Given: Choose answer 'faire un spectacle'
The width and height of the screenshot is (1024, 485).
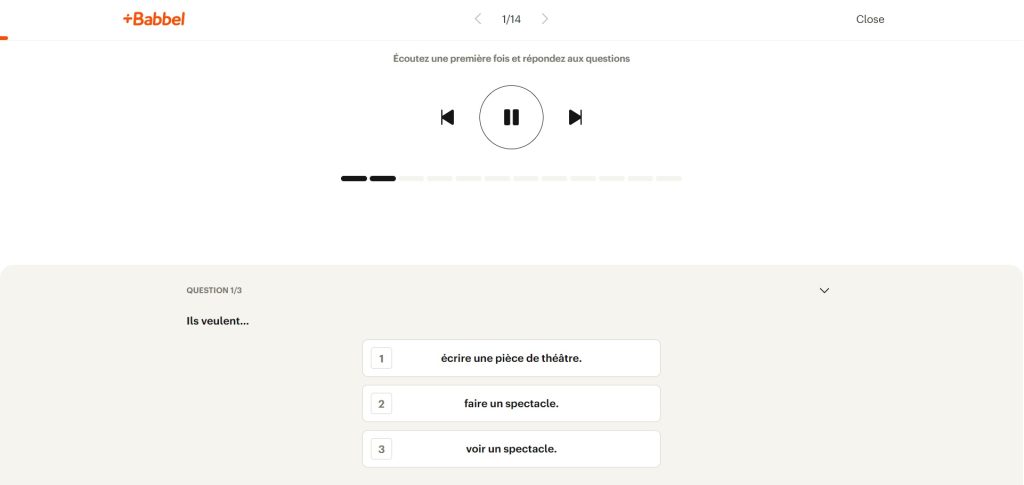Looking at the screenshot, I should [x=511, y=404].
